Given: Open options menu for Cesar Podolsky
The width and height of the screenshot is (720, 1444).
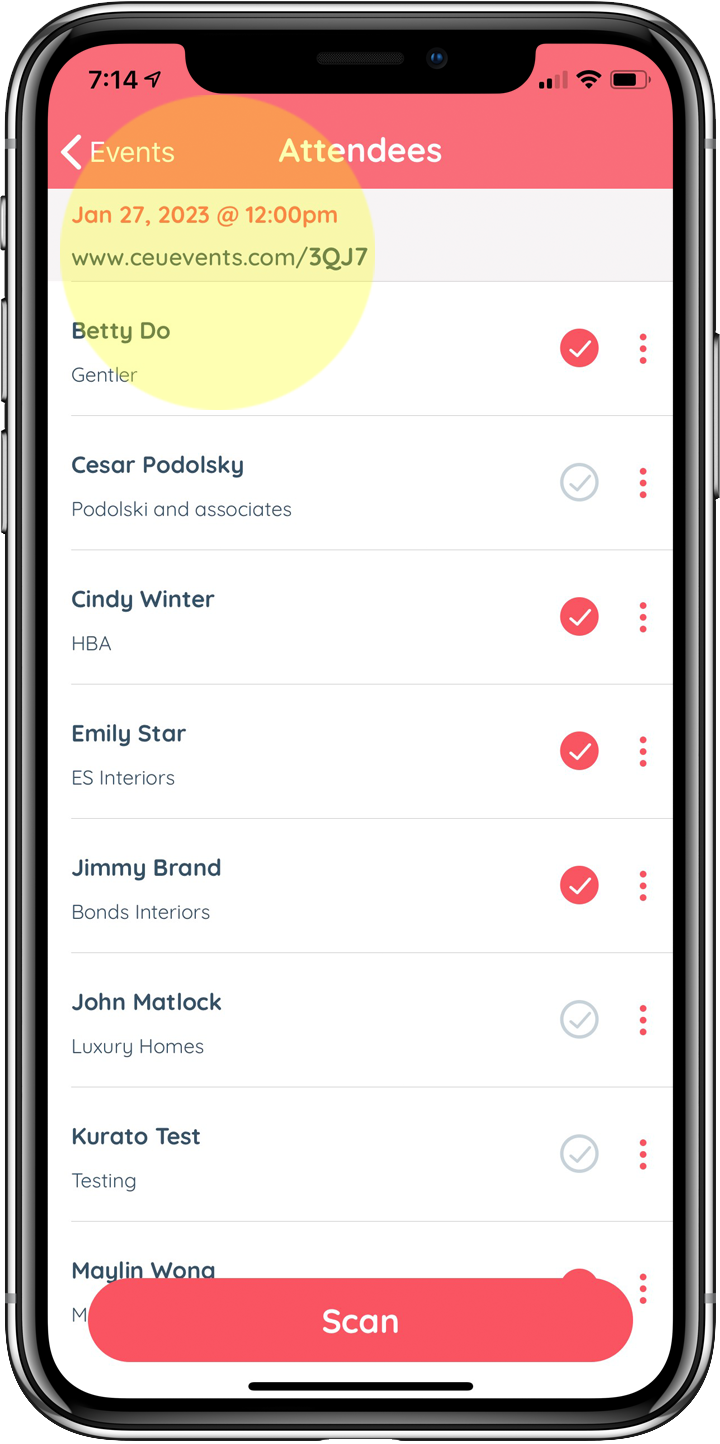Looking at the screenshot, I should pos(643,483).
